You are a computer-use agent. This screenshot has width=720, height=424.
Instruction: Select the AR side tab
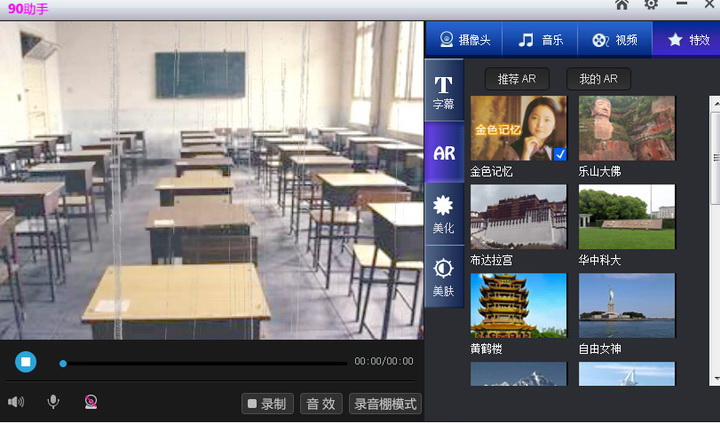[444, 153]
